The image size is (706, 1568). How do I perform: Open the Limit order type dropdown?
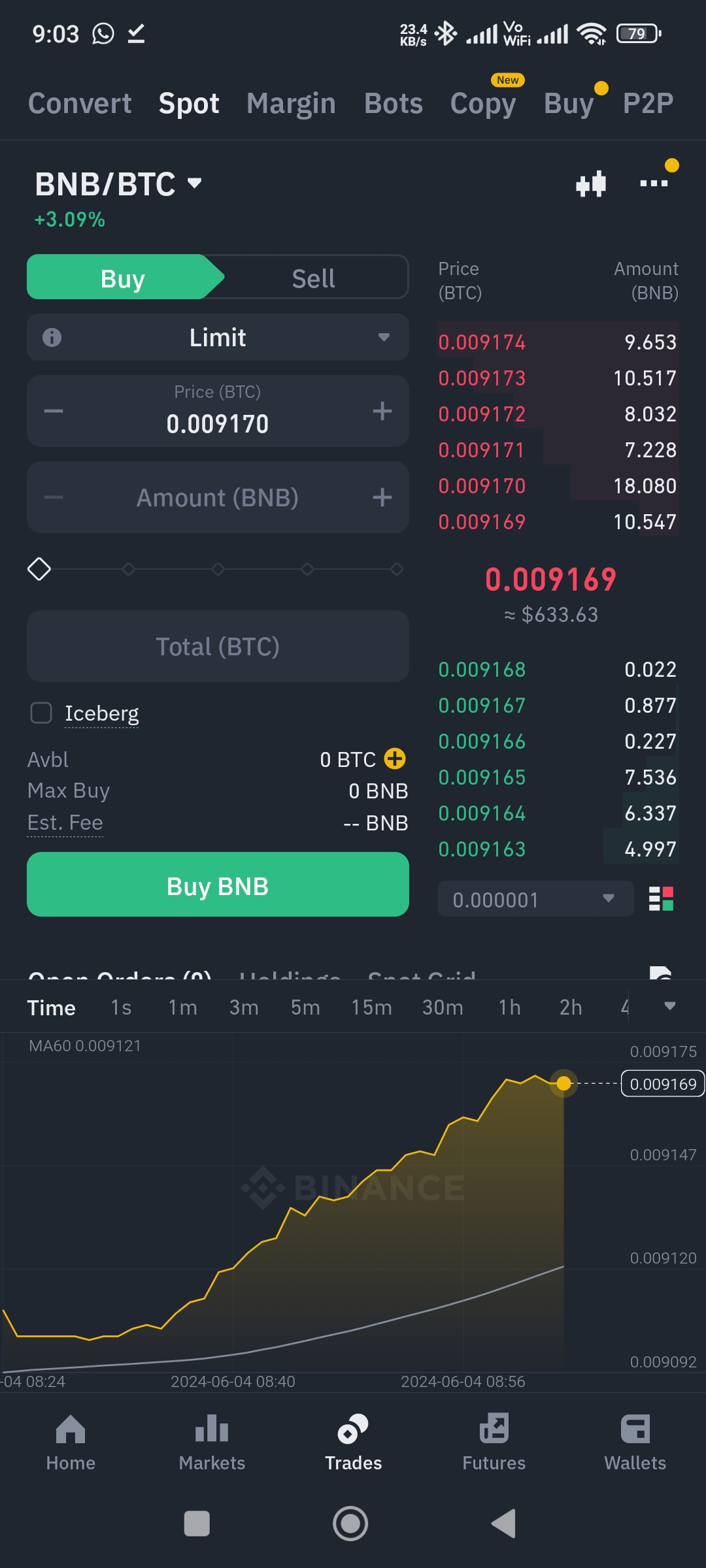(x=218, y=338)
